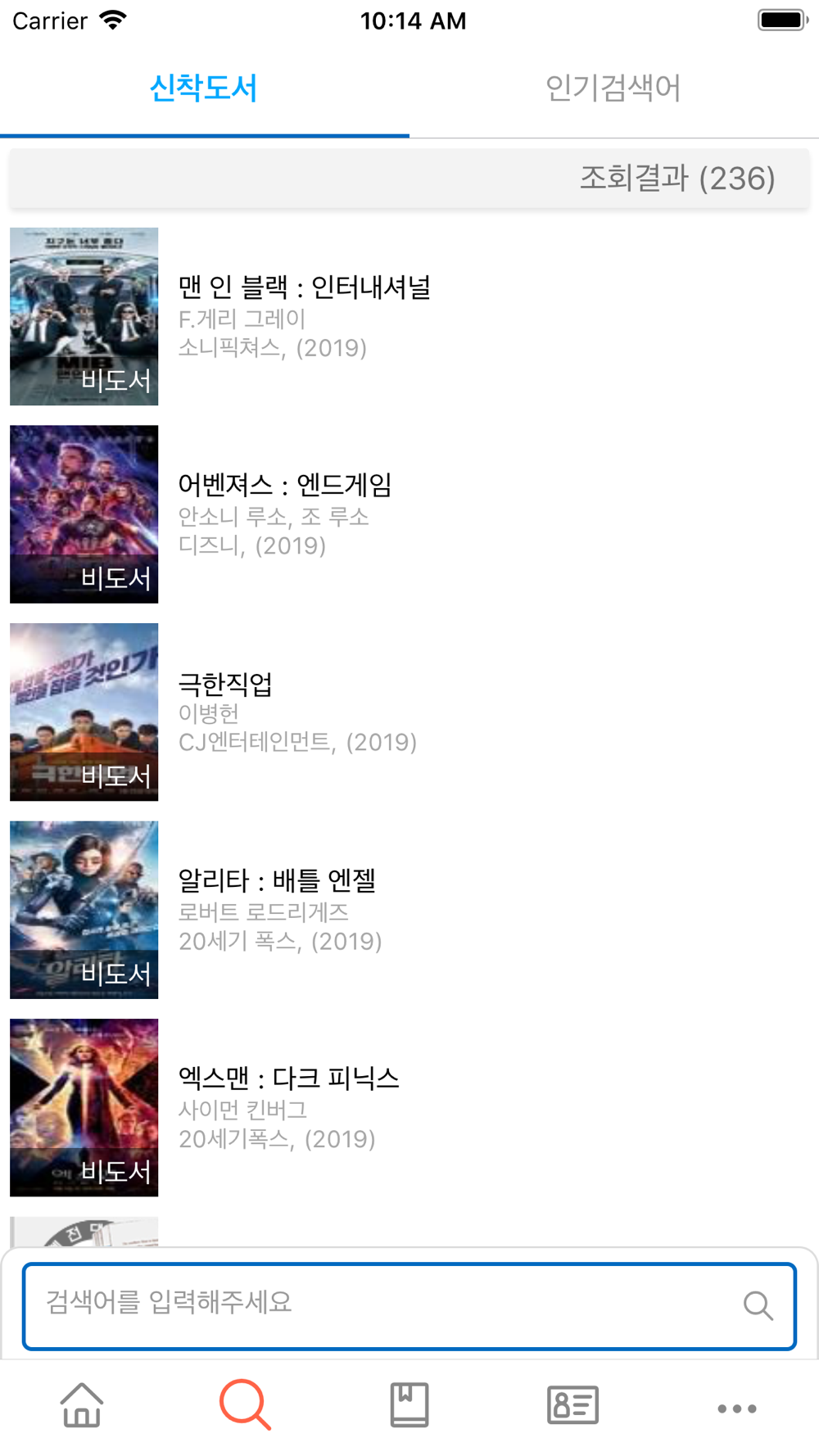Open 엑스맨 : 다크 피닉스 entry

[x=409, y=1107]
